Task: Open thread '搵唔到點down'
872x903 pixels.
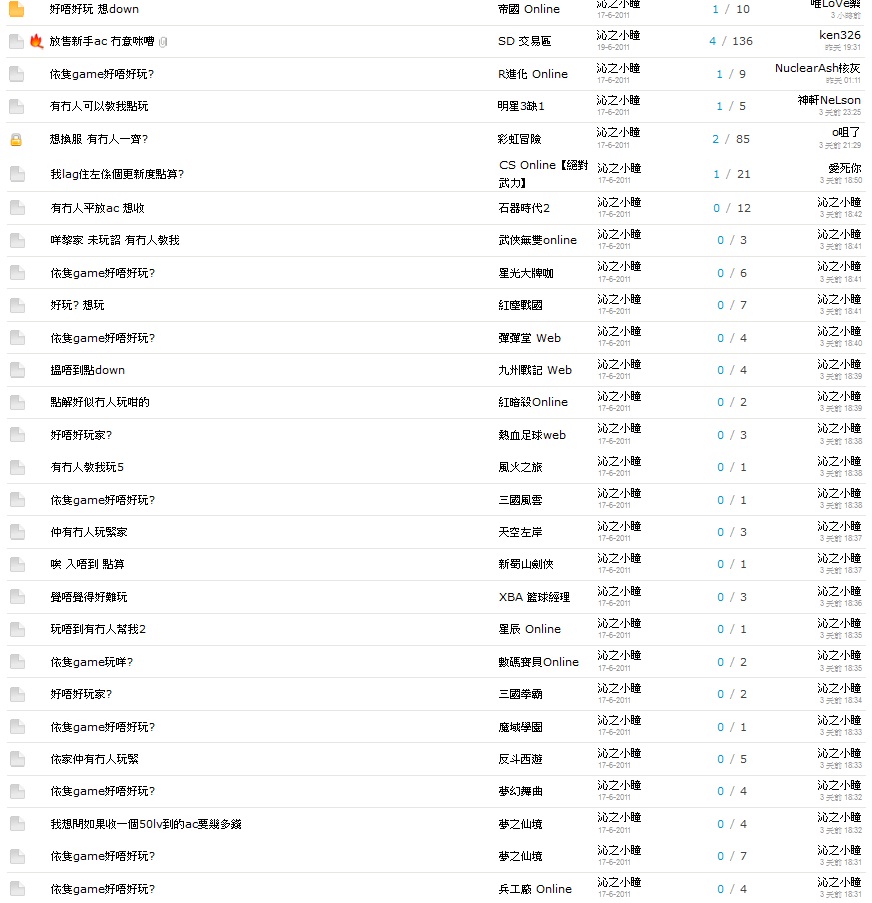Action: click(x=87, y=370)
